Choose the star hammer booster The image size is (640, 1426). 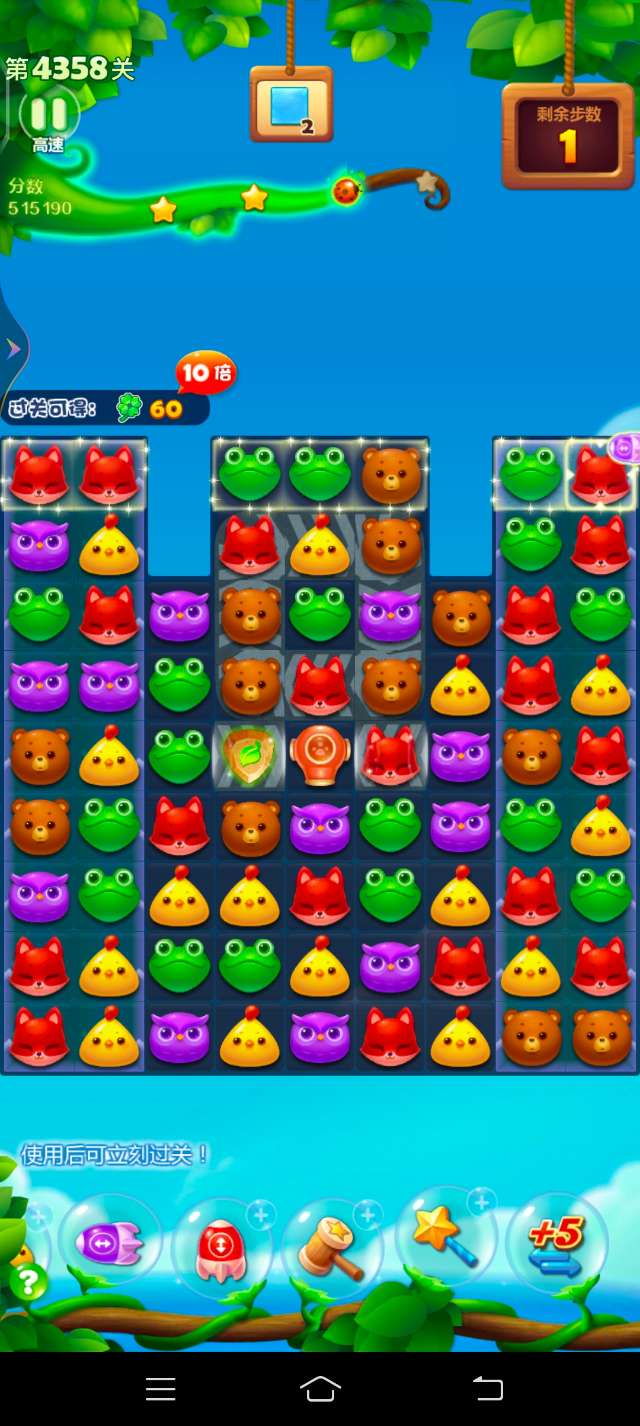(332, 1246)
